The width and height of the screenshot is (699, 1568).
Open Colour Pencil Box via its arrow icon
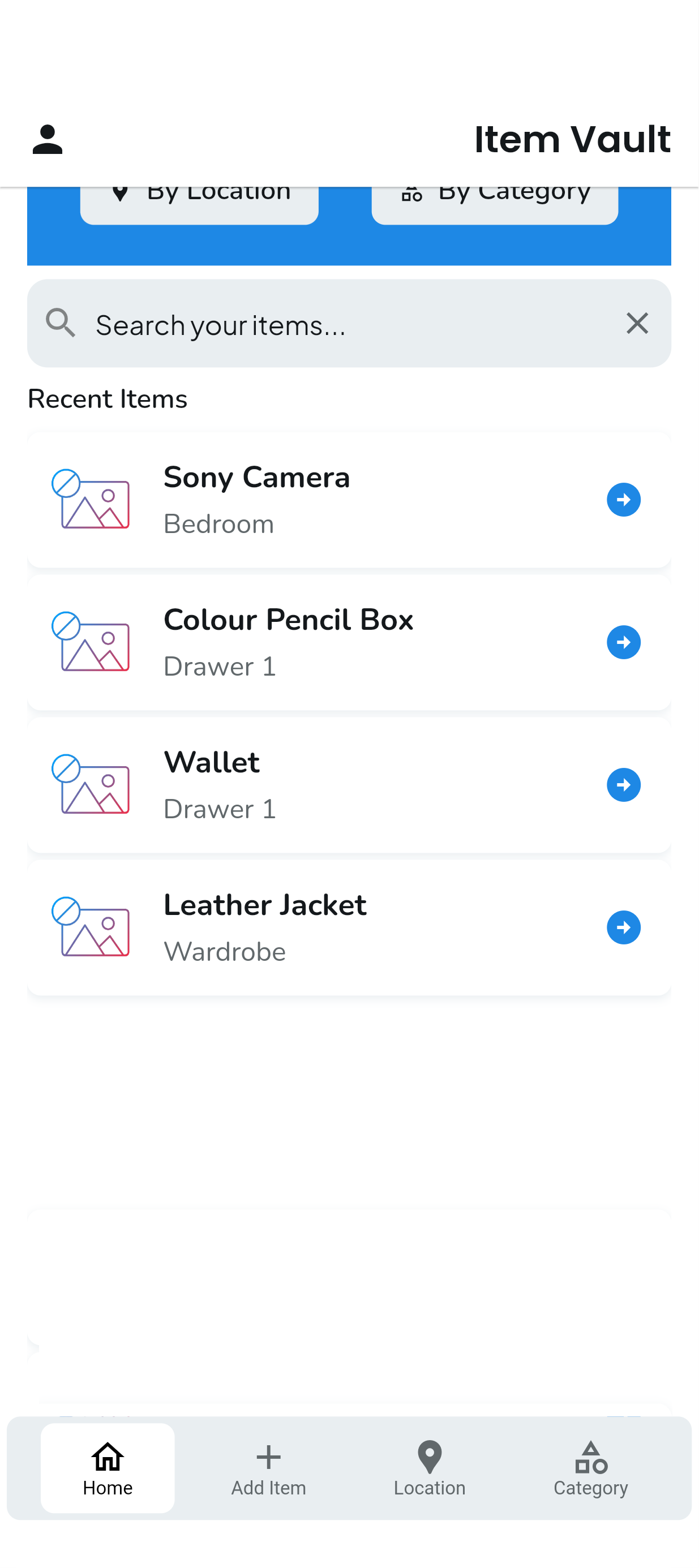[x=624, y=642]
